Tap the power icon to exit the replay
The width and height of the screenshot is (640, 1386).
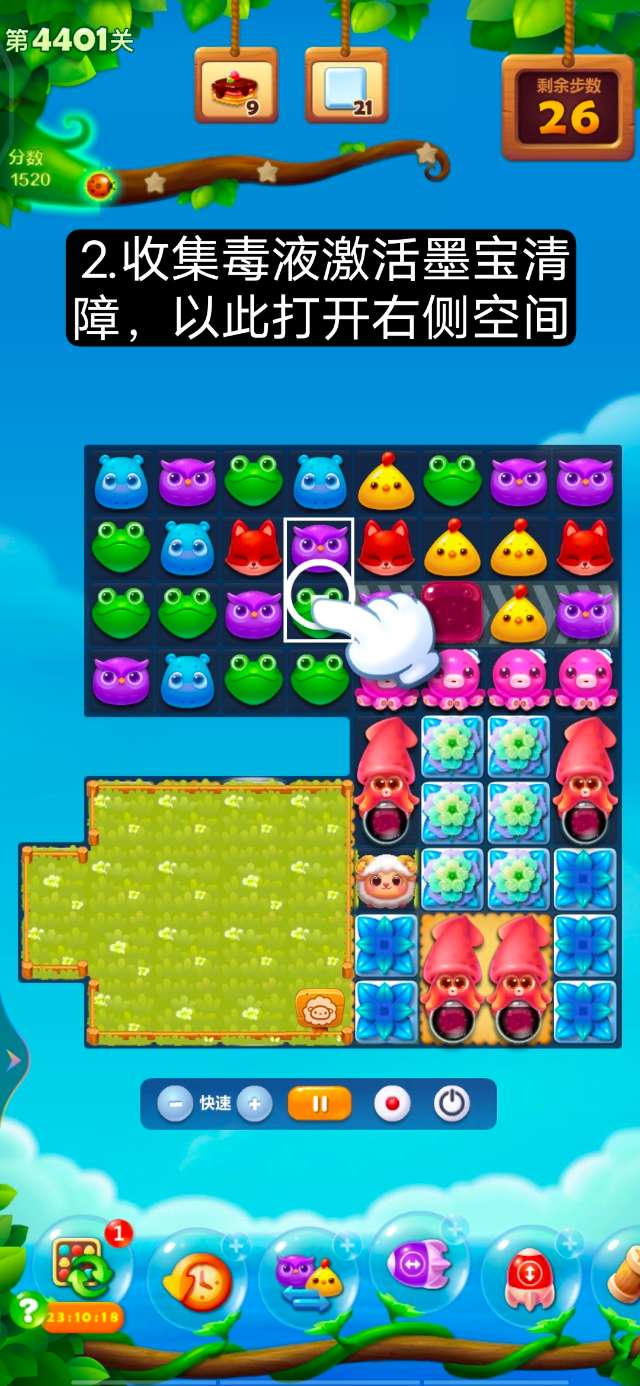(x=451, y=1104)
